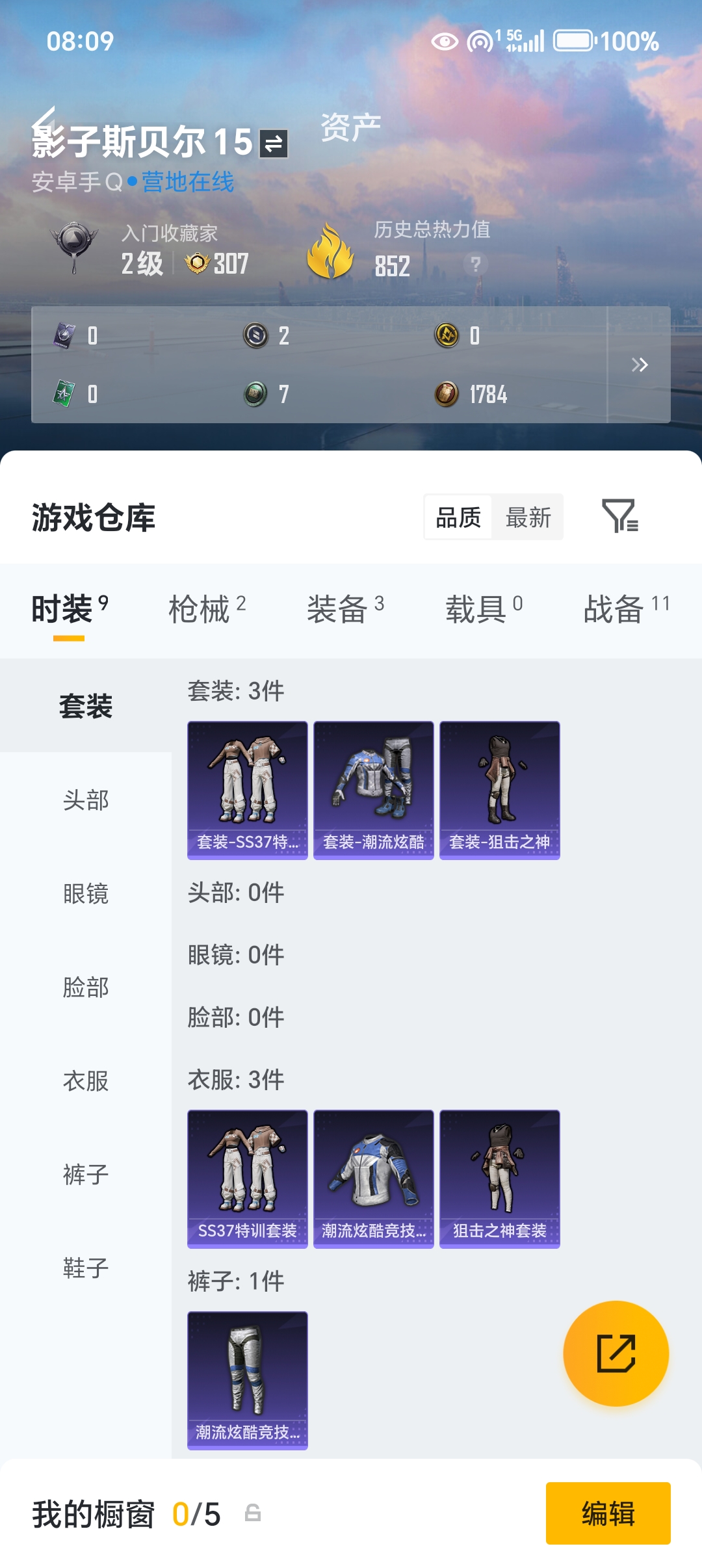Screen dimensions: 702x1568
Task: Sort warehouse by 品质
Action: (458, 517)
